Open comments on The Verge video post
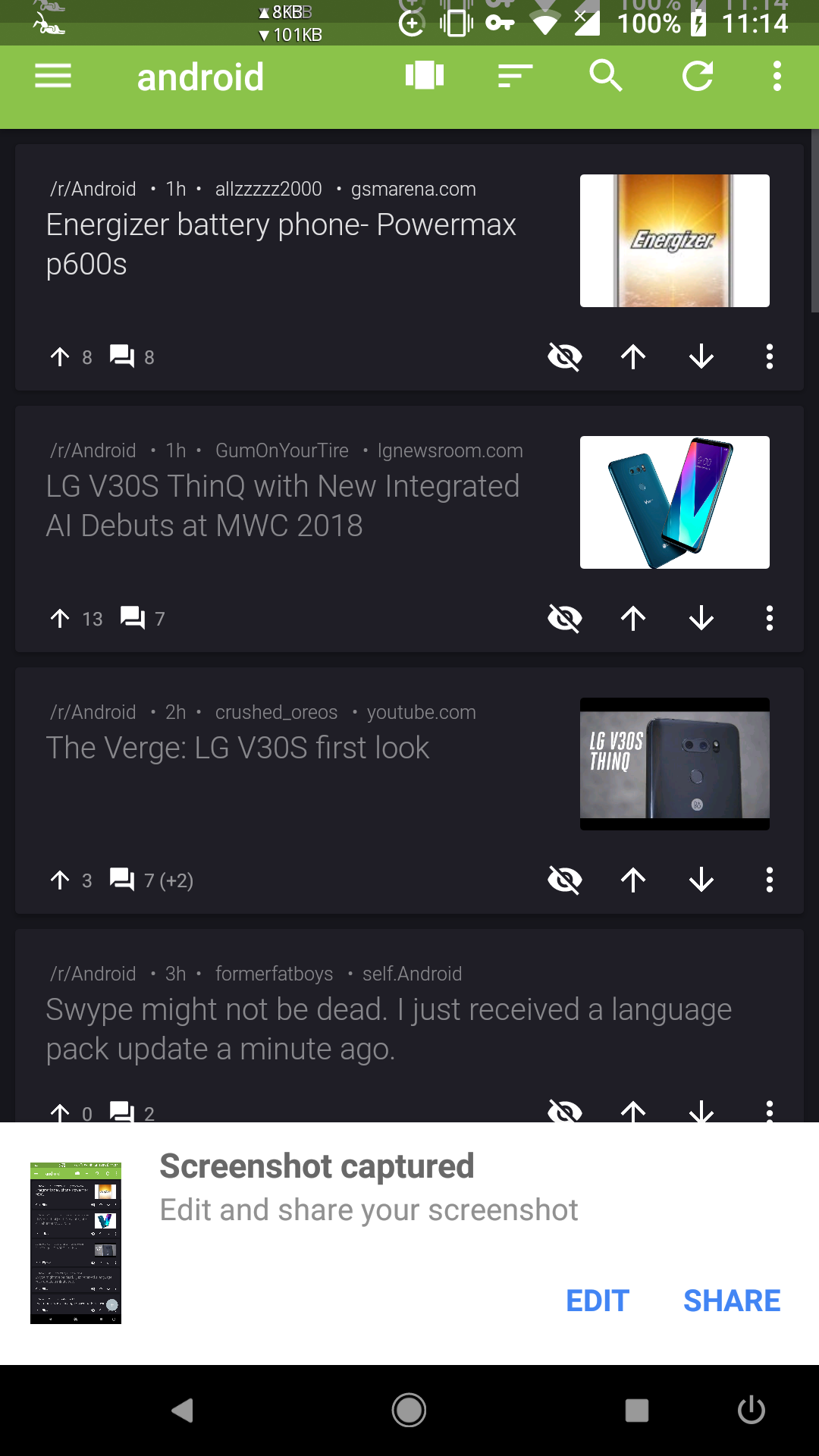This screenshot has height=1456, width=819. click(122, 880)
